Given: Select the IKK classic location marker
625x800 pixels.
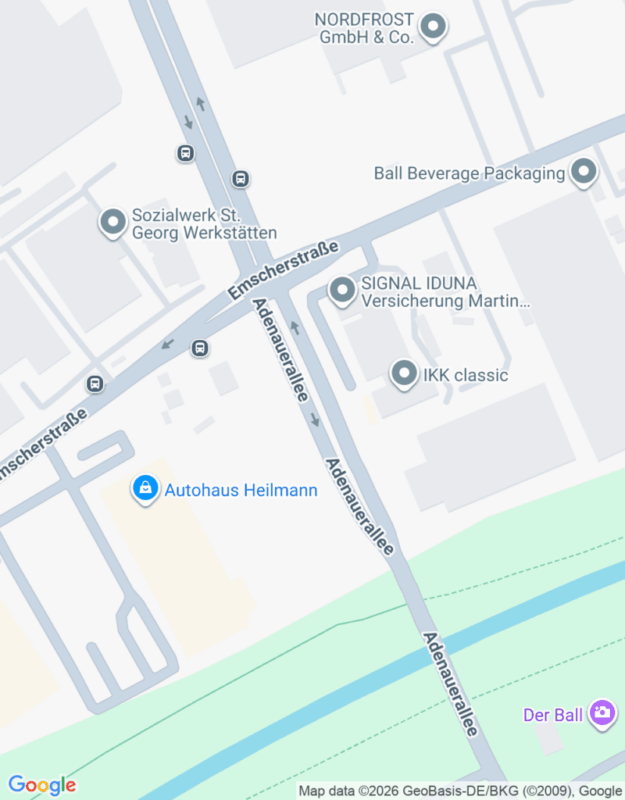Looking at the screenshot, I should click(404, 374).
